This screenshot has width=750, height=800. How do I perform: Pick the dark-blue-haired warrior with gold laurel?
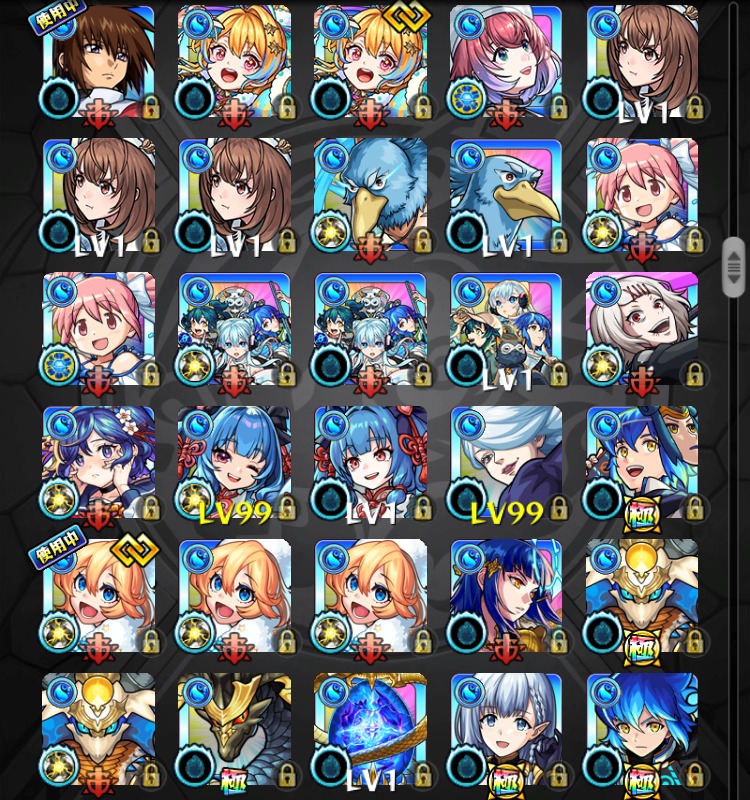(x=506, y=596)
